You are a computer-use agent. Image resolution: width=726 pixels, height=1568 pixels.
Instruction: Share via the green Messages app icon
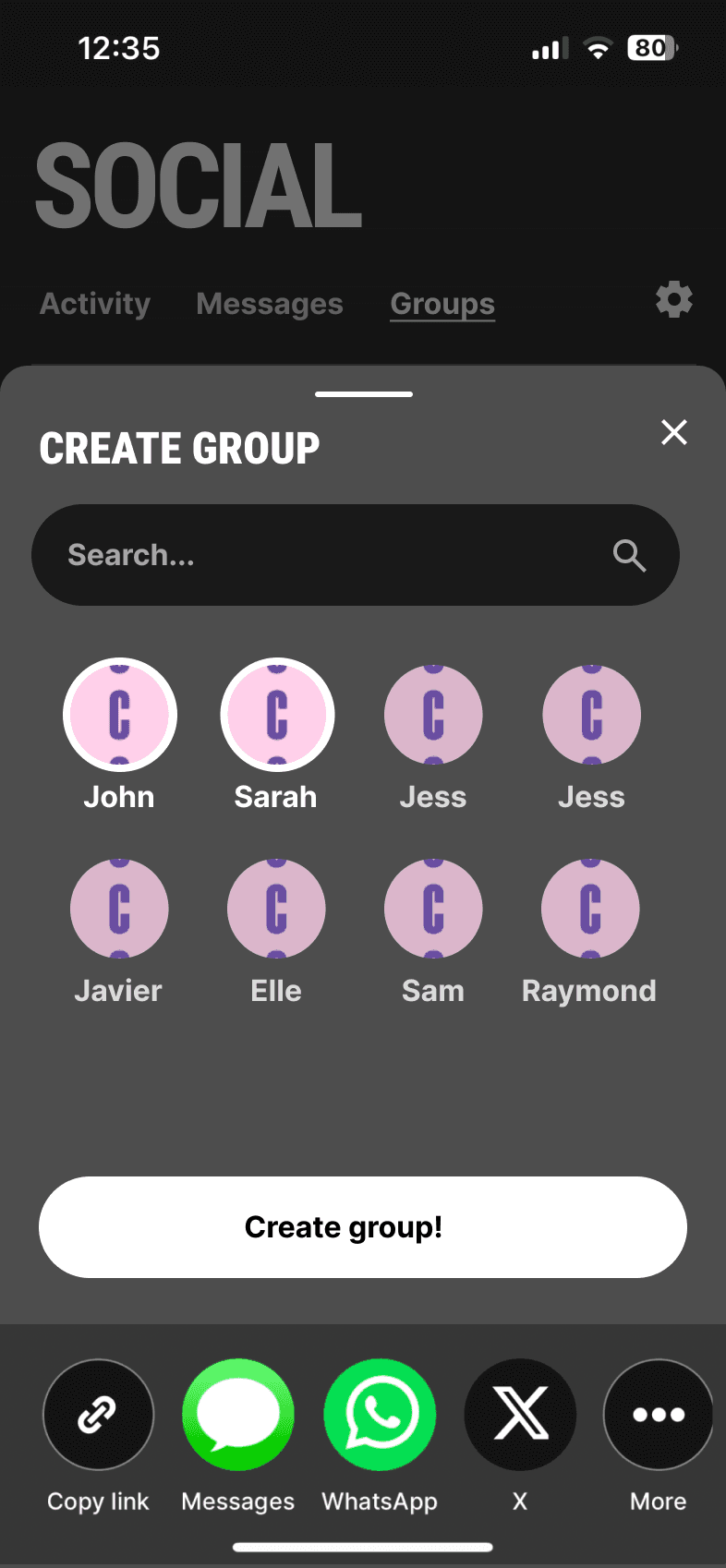(238, 1415)
